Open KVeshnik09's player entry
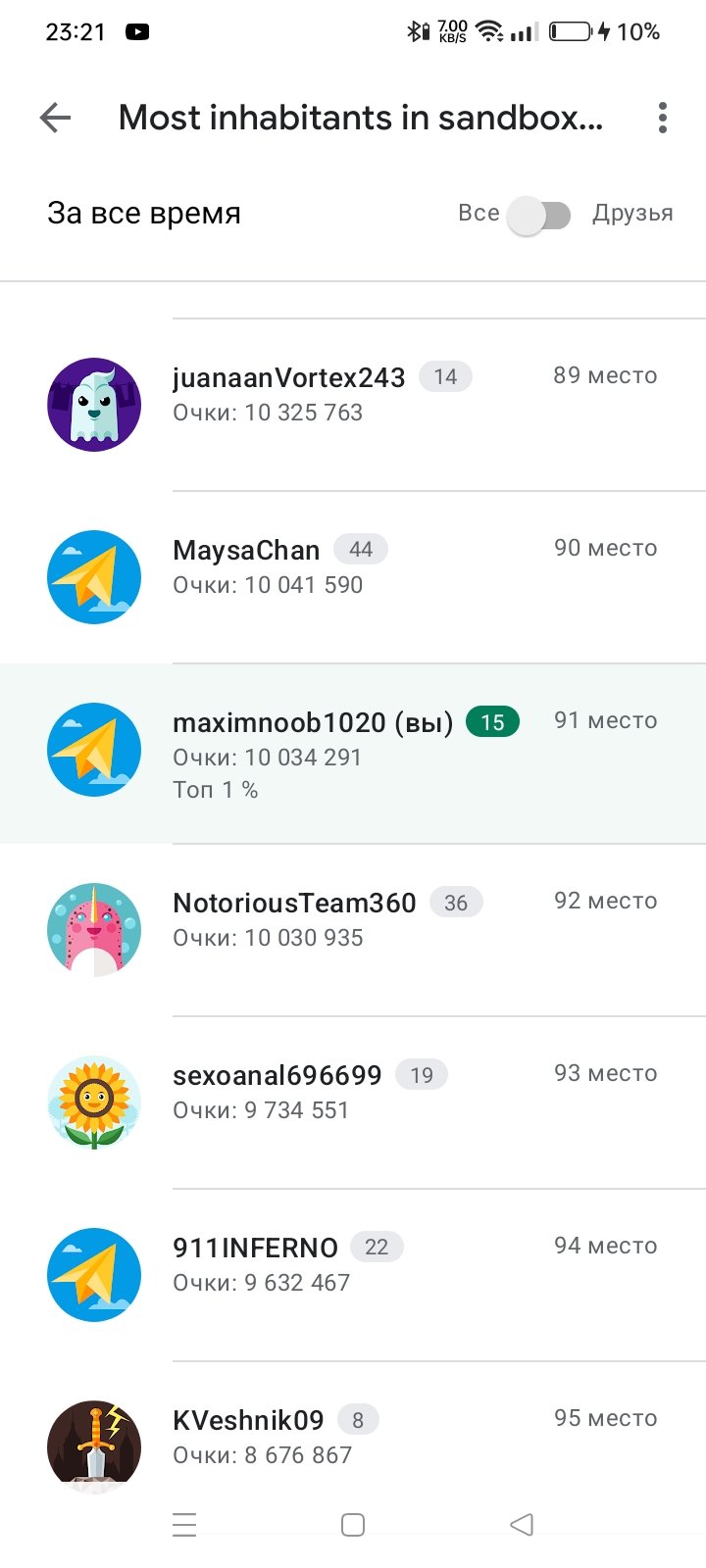706x1568 pixels. [353, 1431]
